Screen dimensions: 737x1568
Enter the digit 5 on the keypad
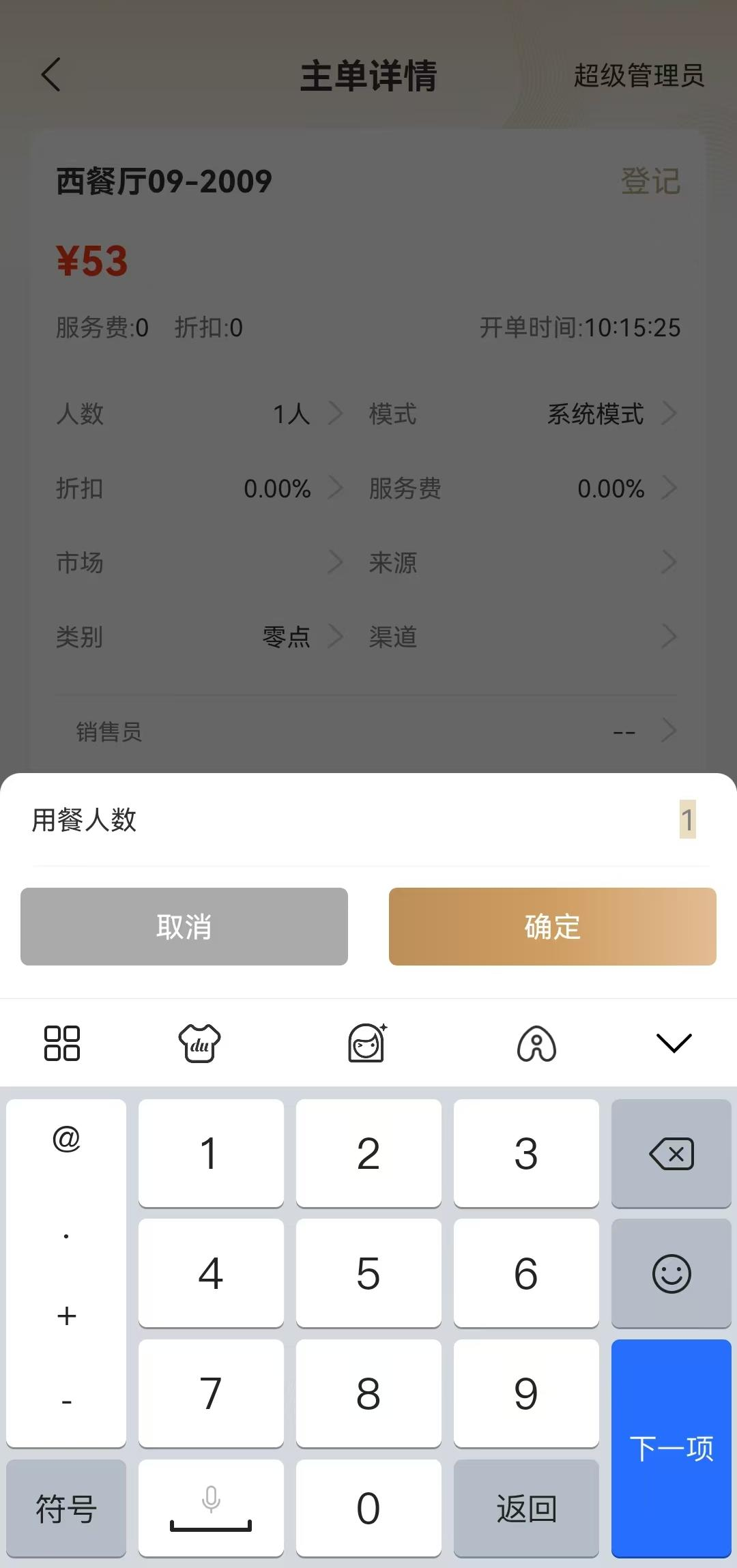pyautogui.click(x=369, y=1273)
